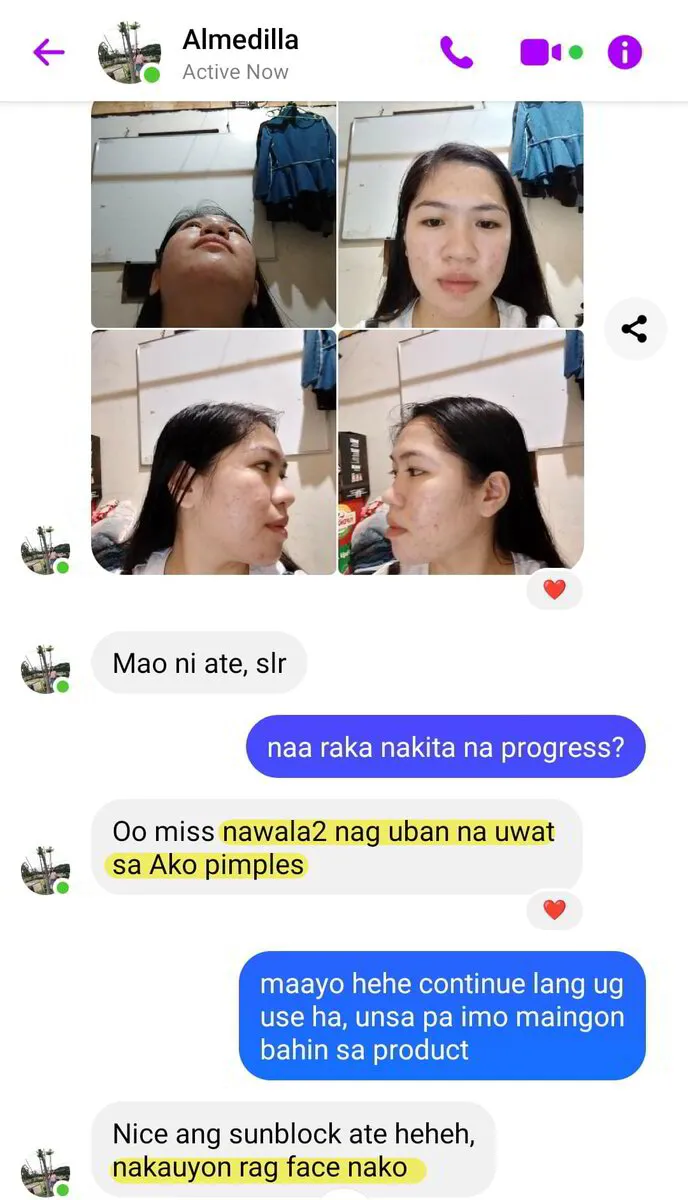Image resolution: width=688 pixels, height=1200 pixels.
Task: Open the bottom-left right-profile photo
Action: (213, 452)
